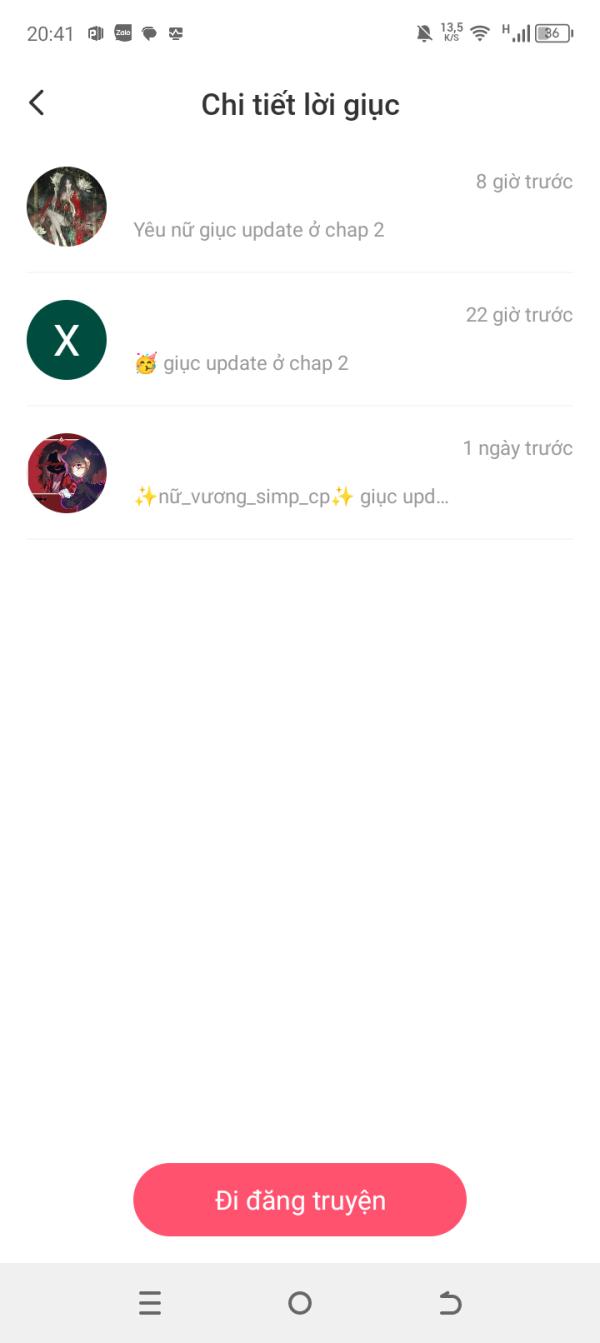Tap the Đi đăng truyện button
This screenshot has width=600, height=1343.
[300, 1200]
